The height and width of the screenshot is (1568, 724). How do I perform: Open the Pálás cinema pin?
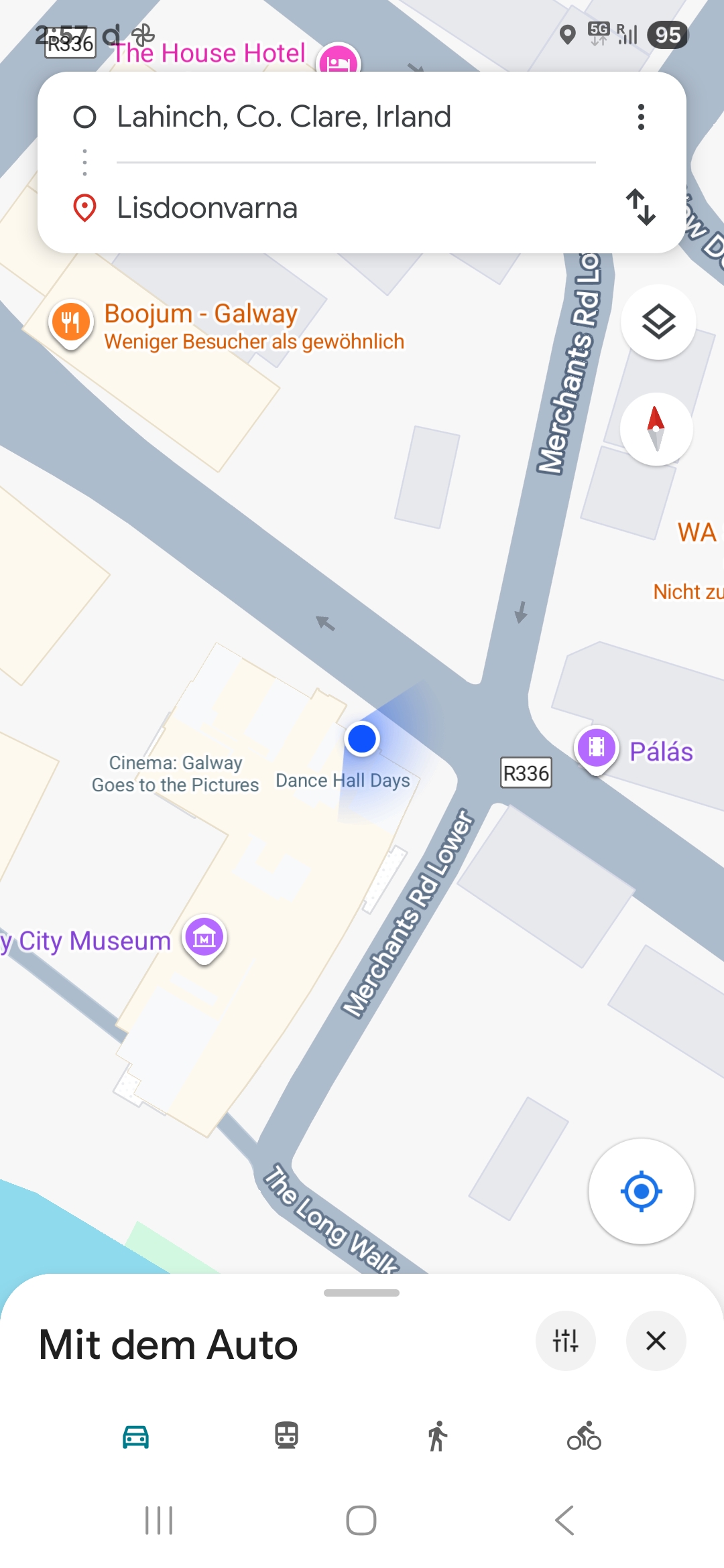pos(596,748)
